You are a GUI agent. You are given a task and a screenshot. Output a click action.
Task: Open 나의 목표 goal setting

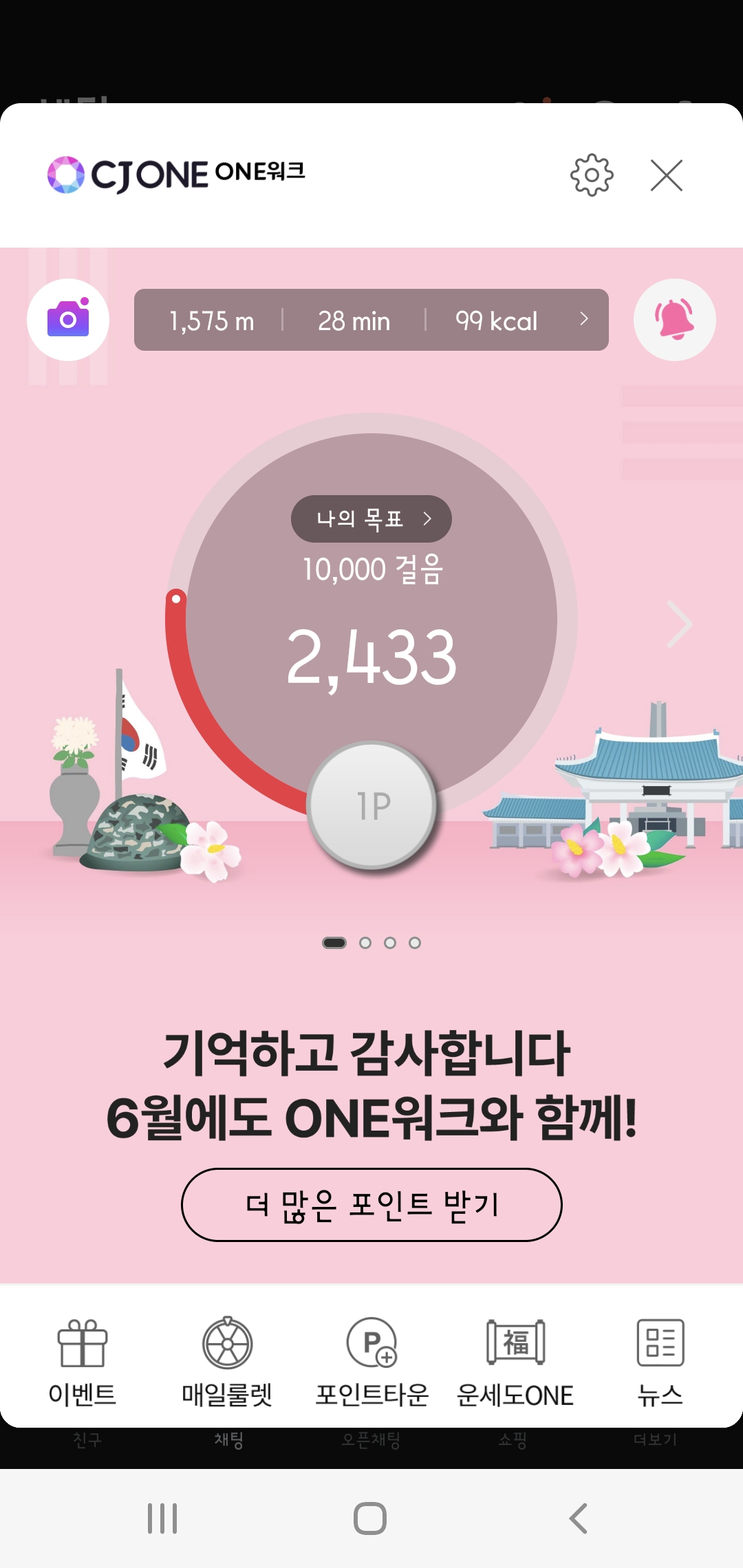371,519
